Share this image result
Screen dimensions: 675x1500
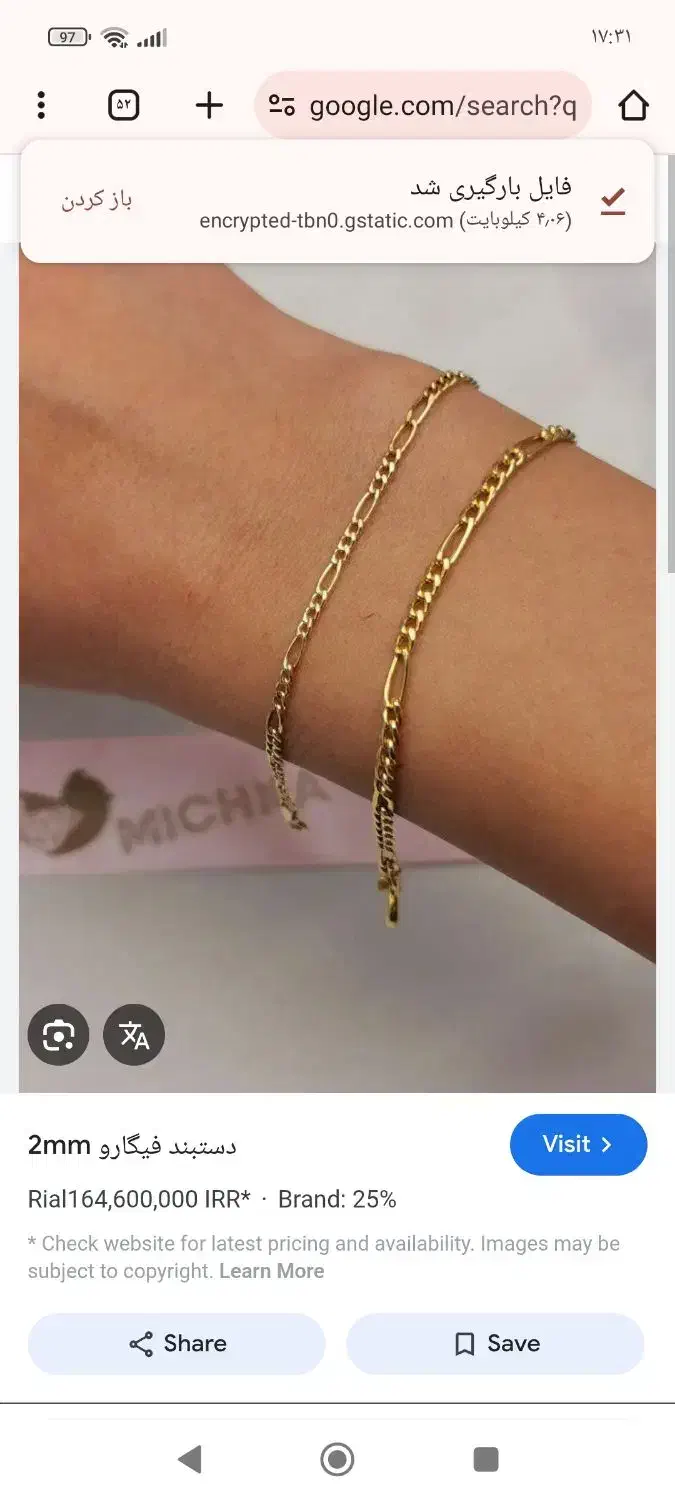click(177, 1343)
